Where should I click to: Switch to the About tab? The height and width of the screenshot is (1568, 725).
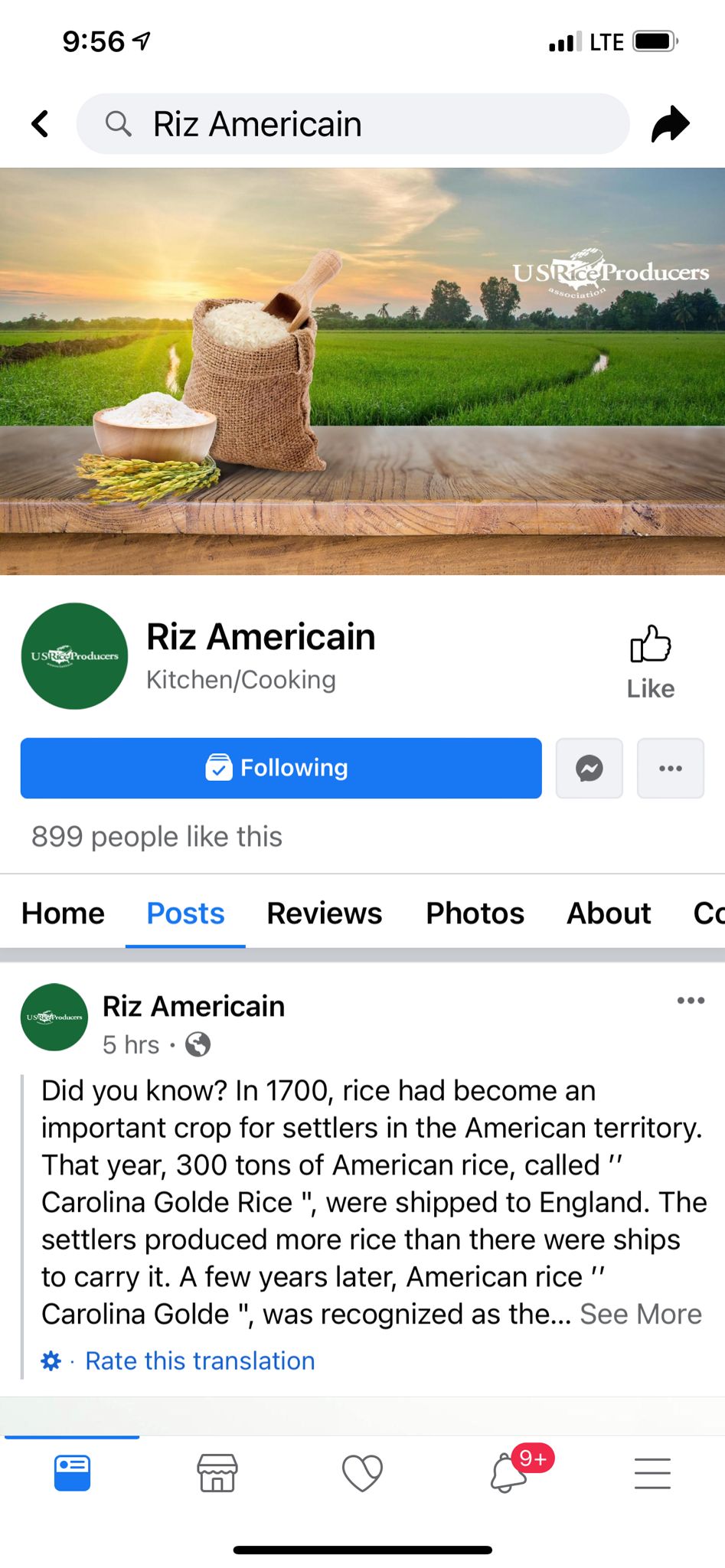pyautogui.click(x=609, y=913)
